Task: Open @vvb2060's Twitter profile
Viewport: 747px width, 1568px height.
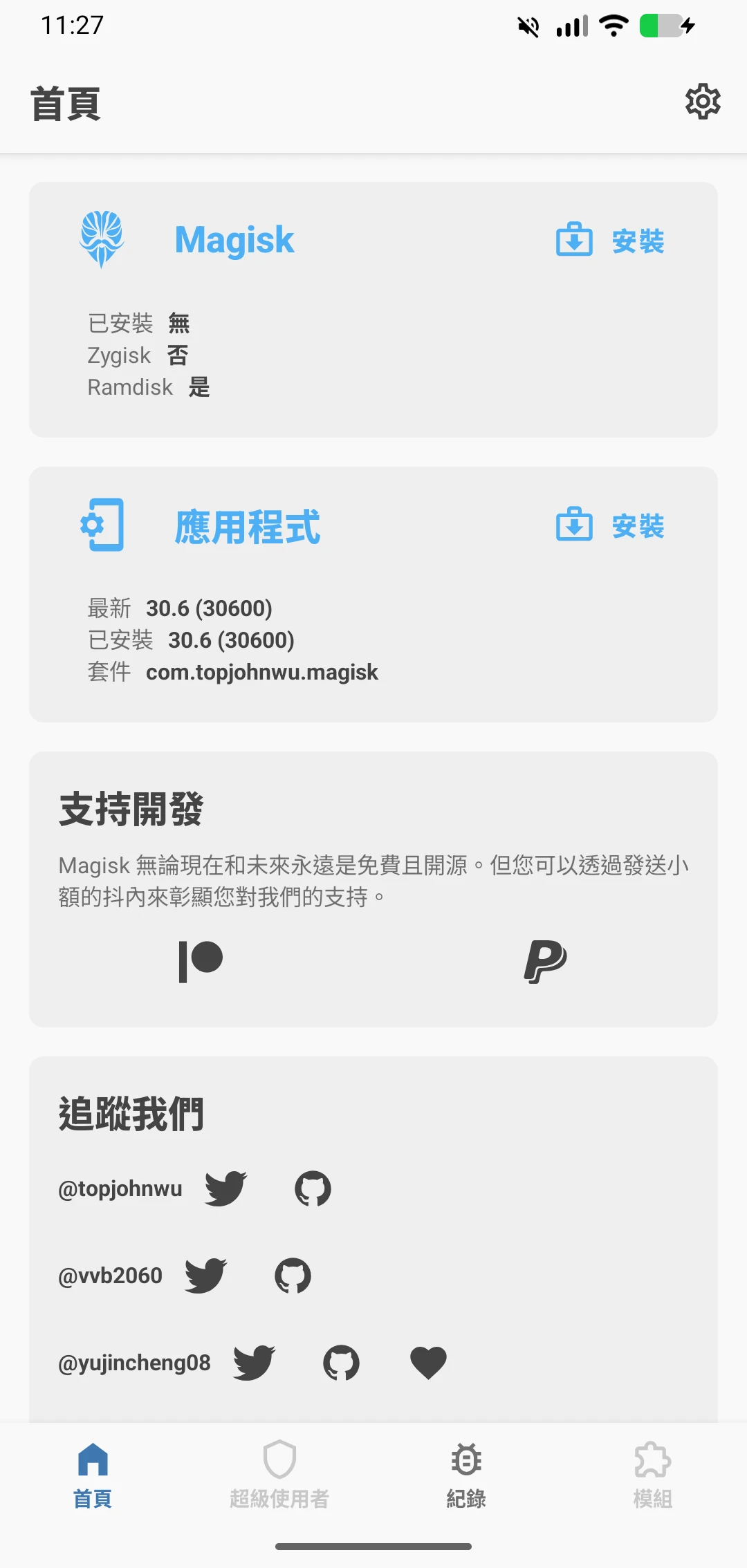Action: pyautogui.click(x=205, y=1276)
